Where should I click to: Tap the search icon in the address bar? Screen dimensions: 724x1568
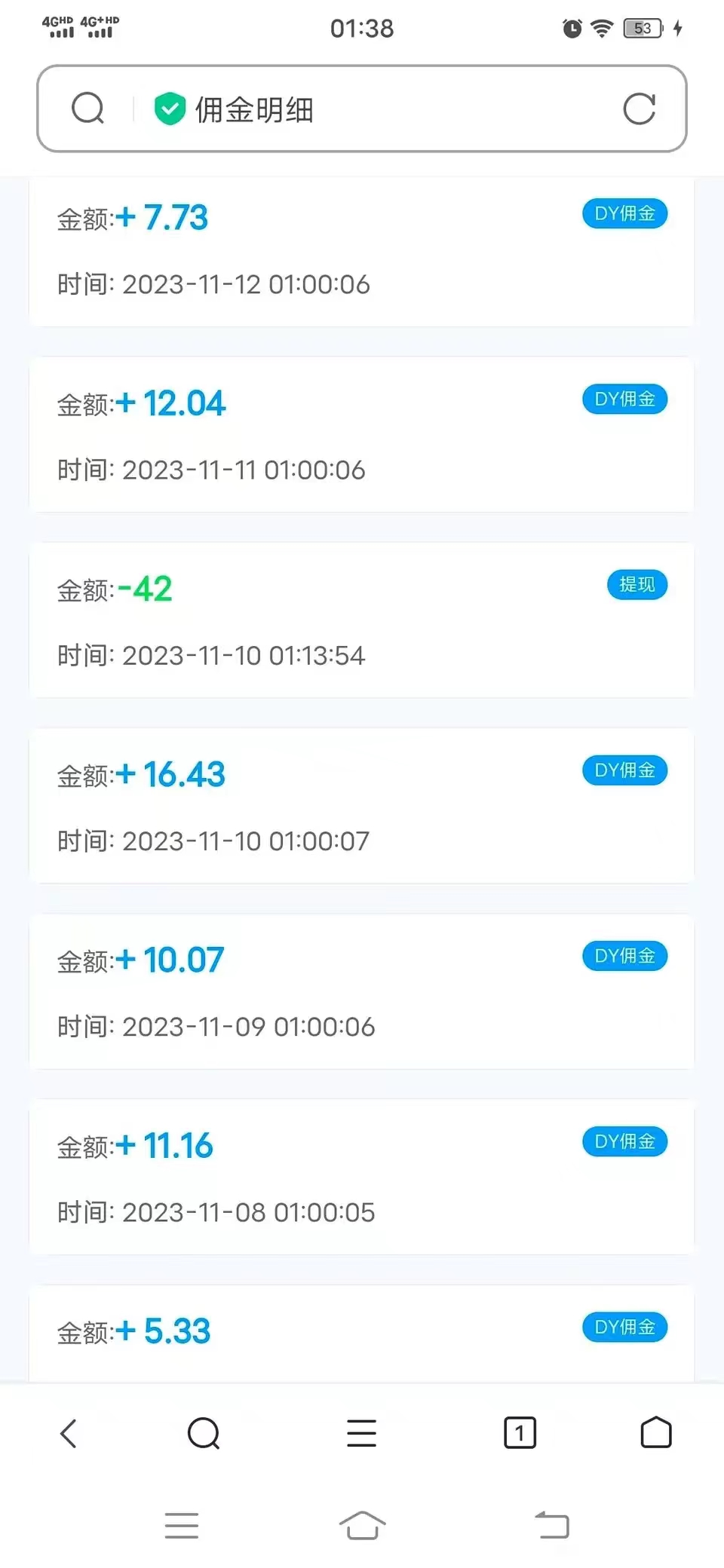pos(88,109)
